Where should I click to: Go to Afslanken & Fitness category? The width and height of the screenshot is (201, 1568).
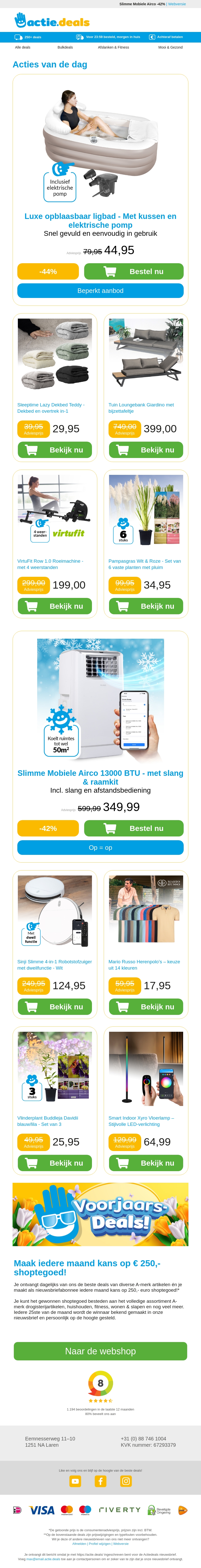(113, 47)
